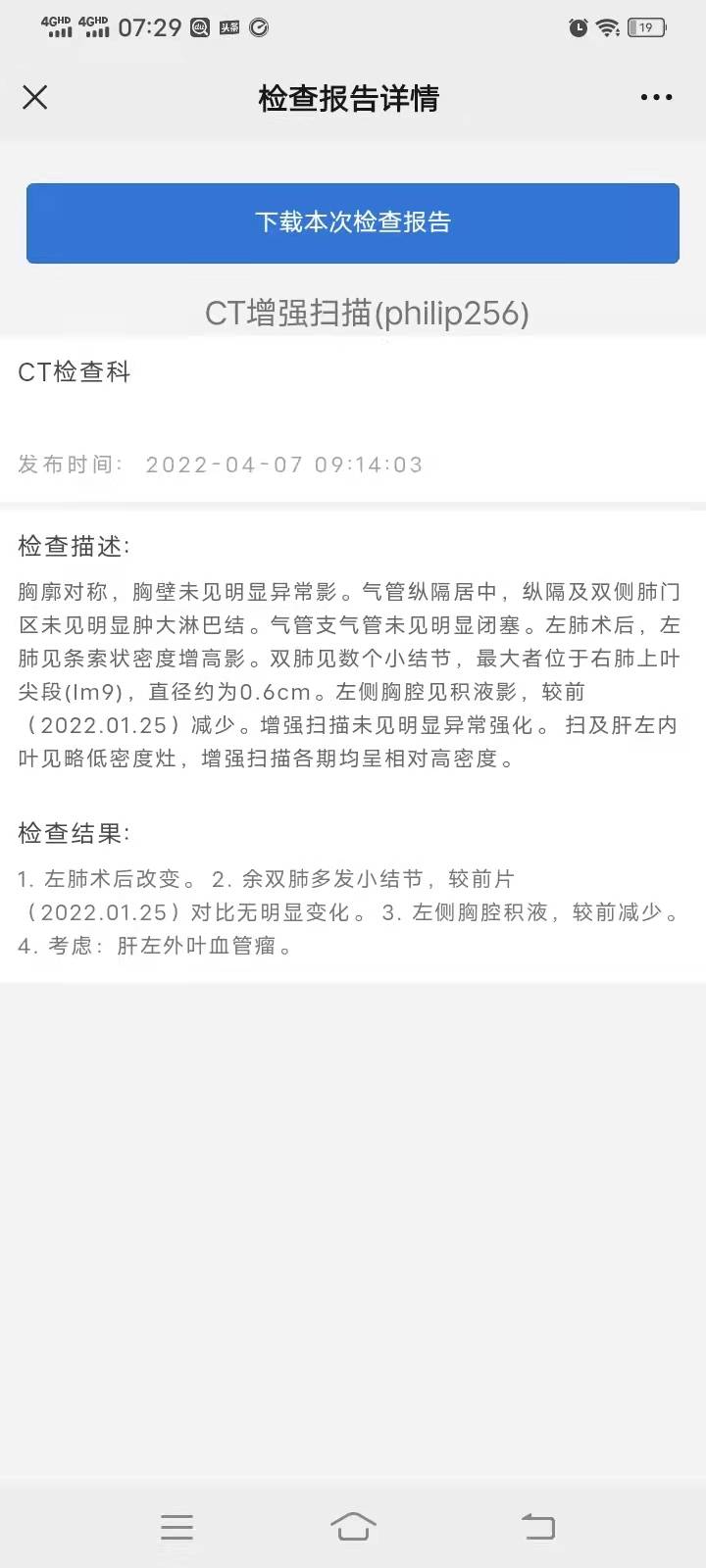Tap the home navigation button
706x1568 pixels.
tap(355, 1526)
